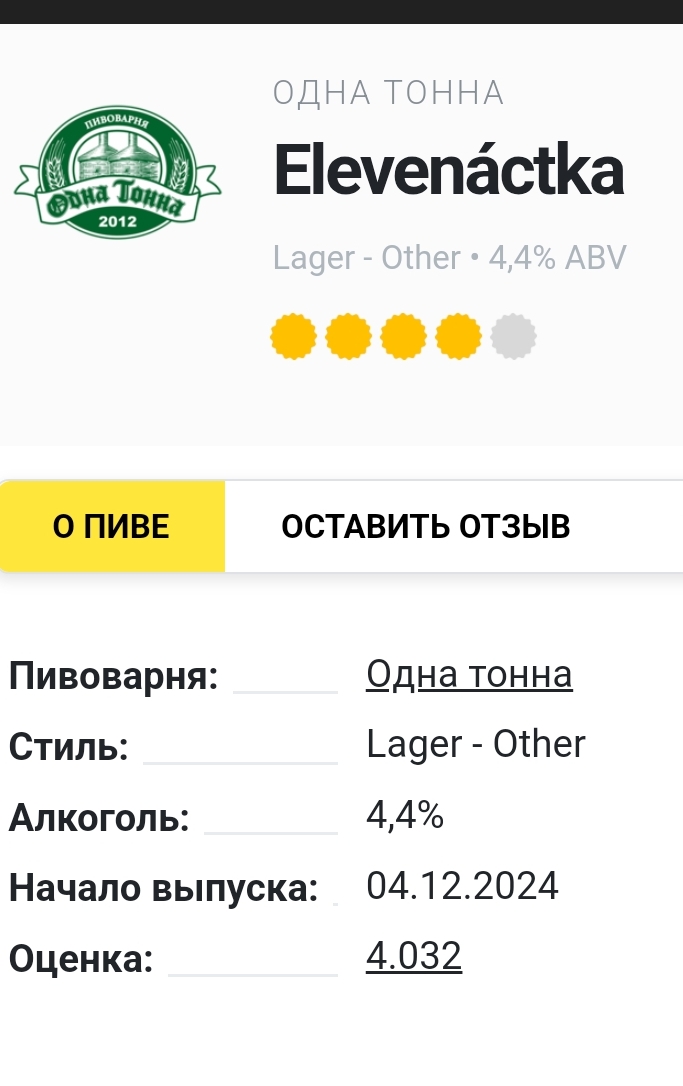Open the ОСТАВИТЬ ОТЗЫВ tab
683x1086 pixels.
coord(426,526)
